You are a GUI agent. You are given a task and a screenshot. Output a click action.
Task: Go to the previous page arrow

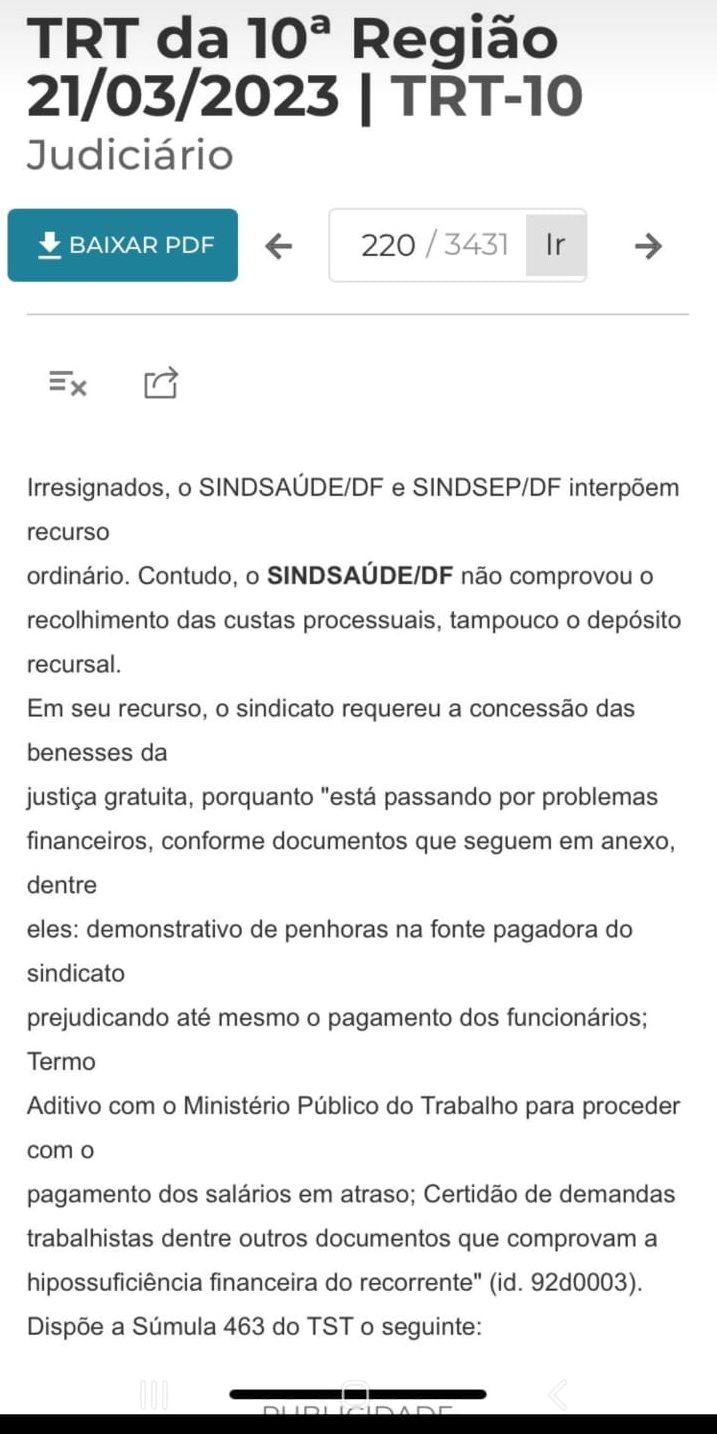click(x=279, y=246)
